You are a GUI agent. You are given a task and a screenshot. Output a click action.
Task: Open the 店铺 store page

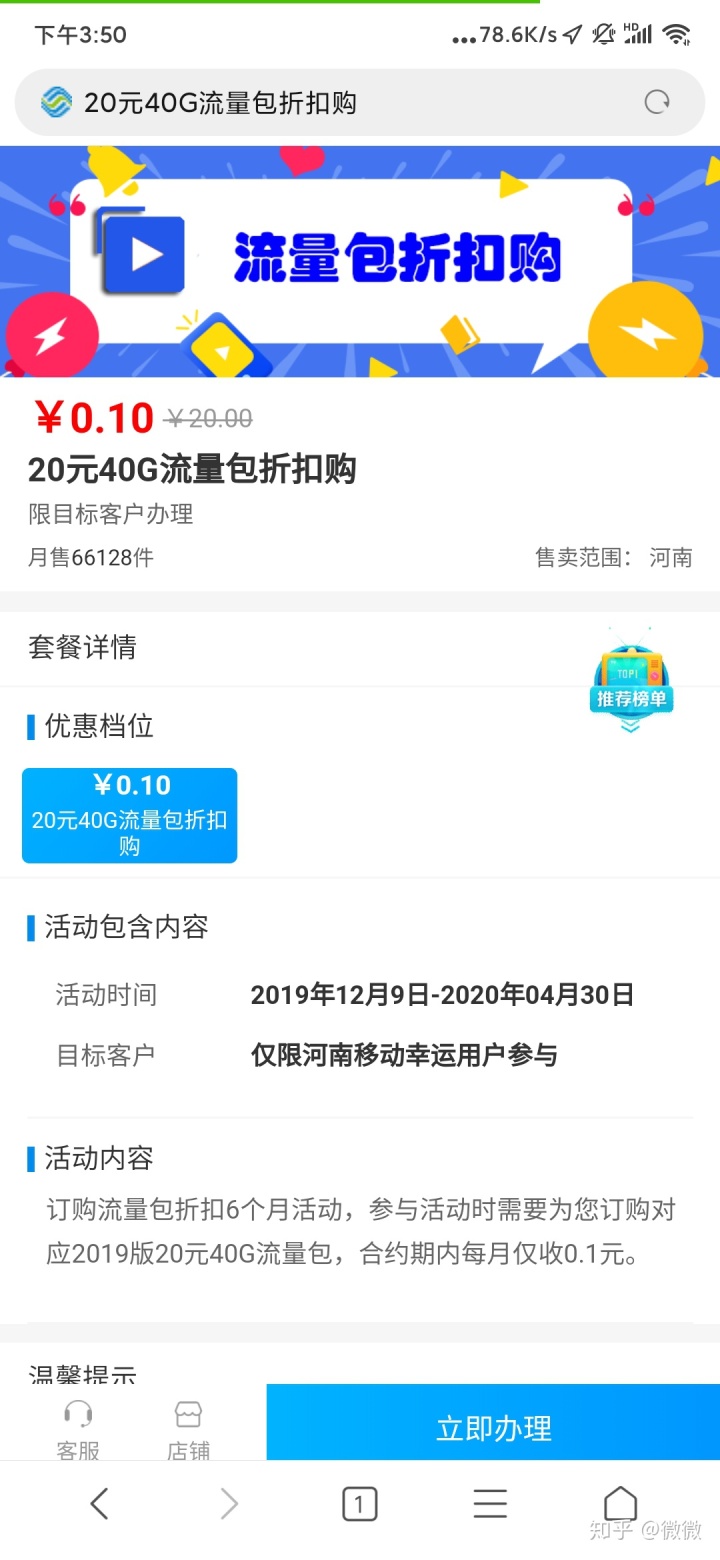(x=188, y=1428)
